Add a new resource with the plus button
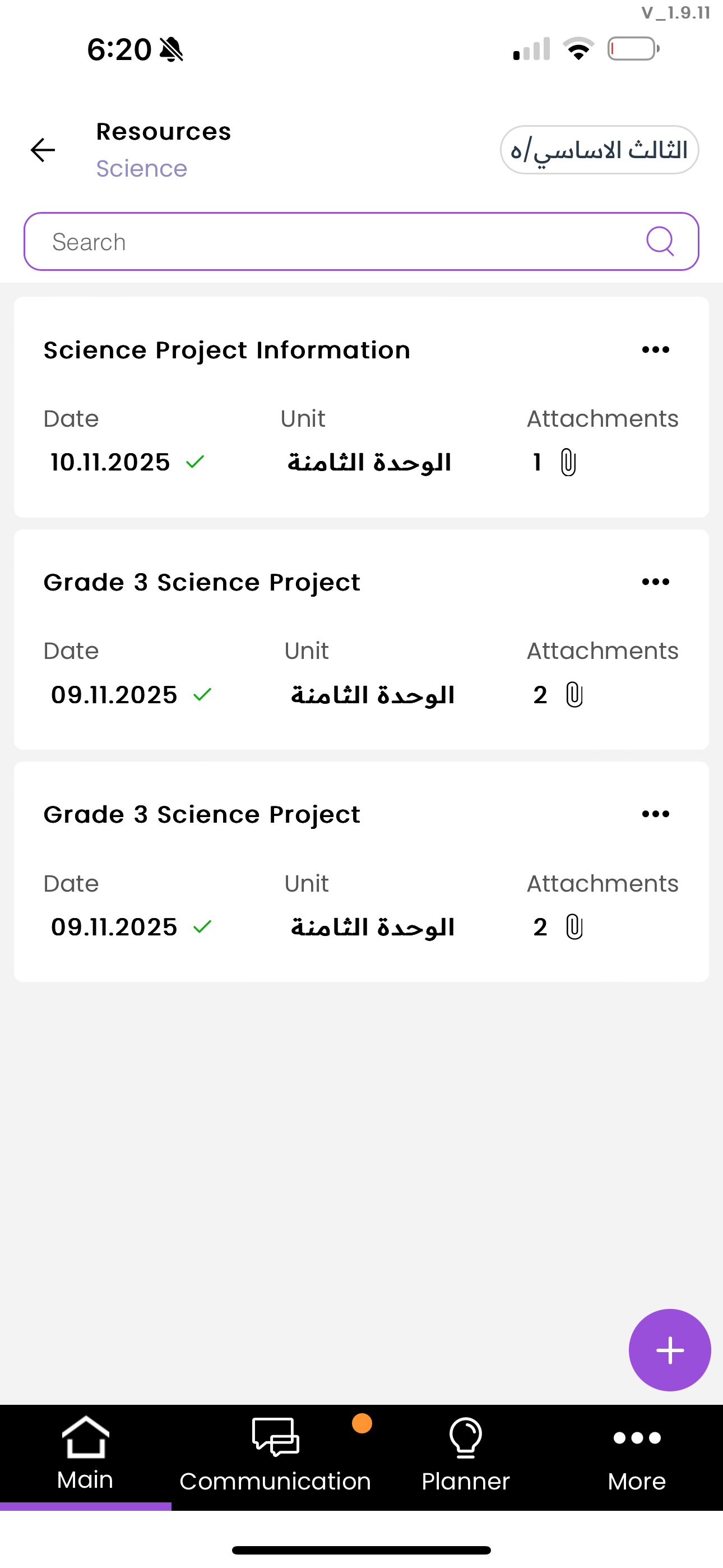 click(669, 1350)
